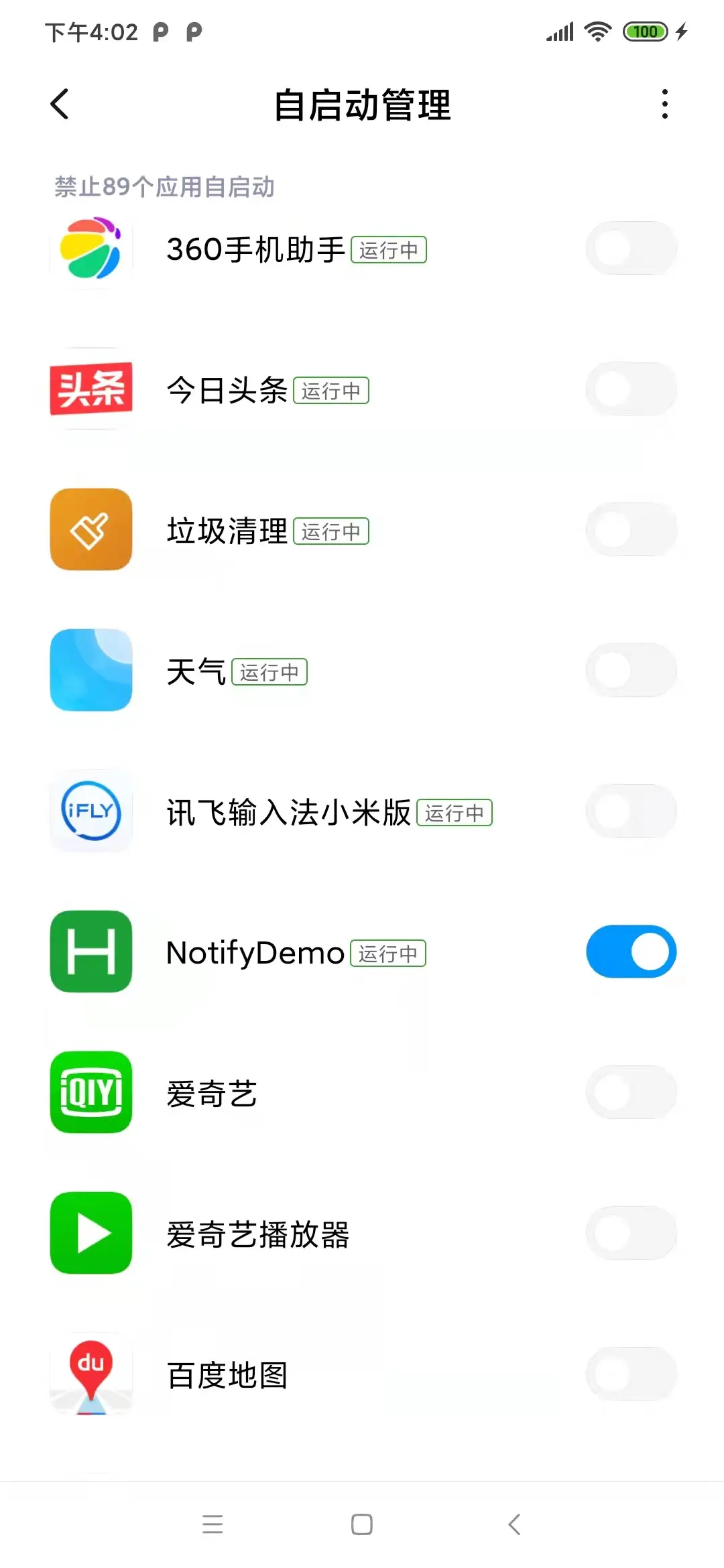This screenshot has width=724, height=1568.
Task: Allow 垃圾清理 to autostart
Action: pos(631,530)
